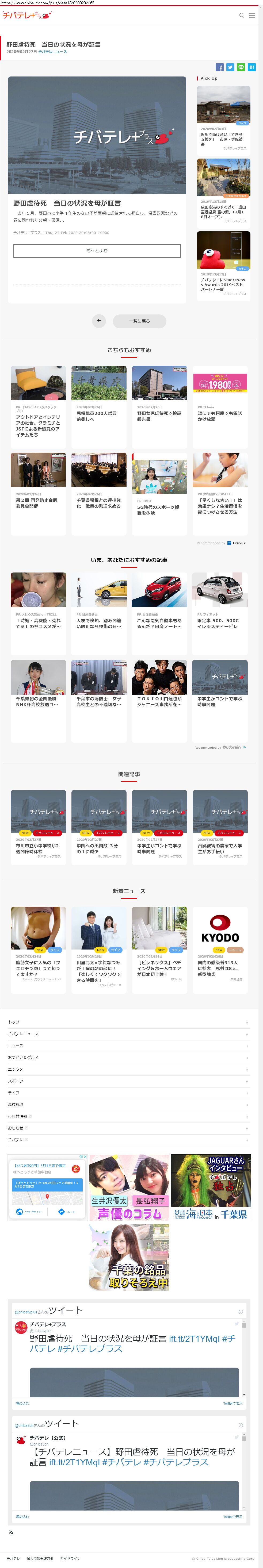263x1568 pixels.
Task: Open the hamburger menu
Action: click(x=252, y=15)
